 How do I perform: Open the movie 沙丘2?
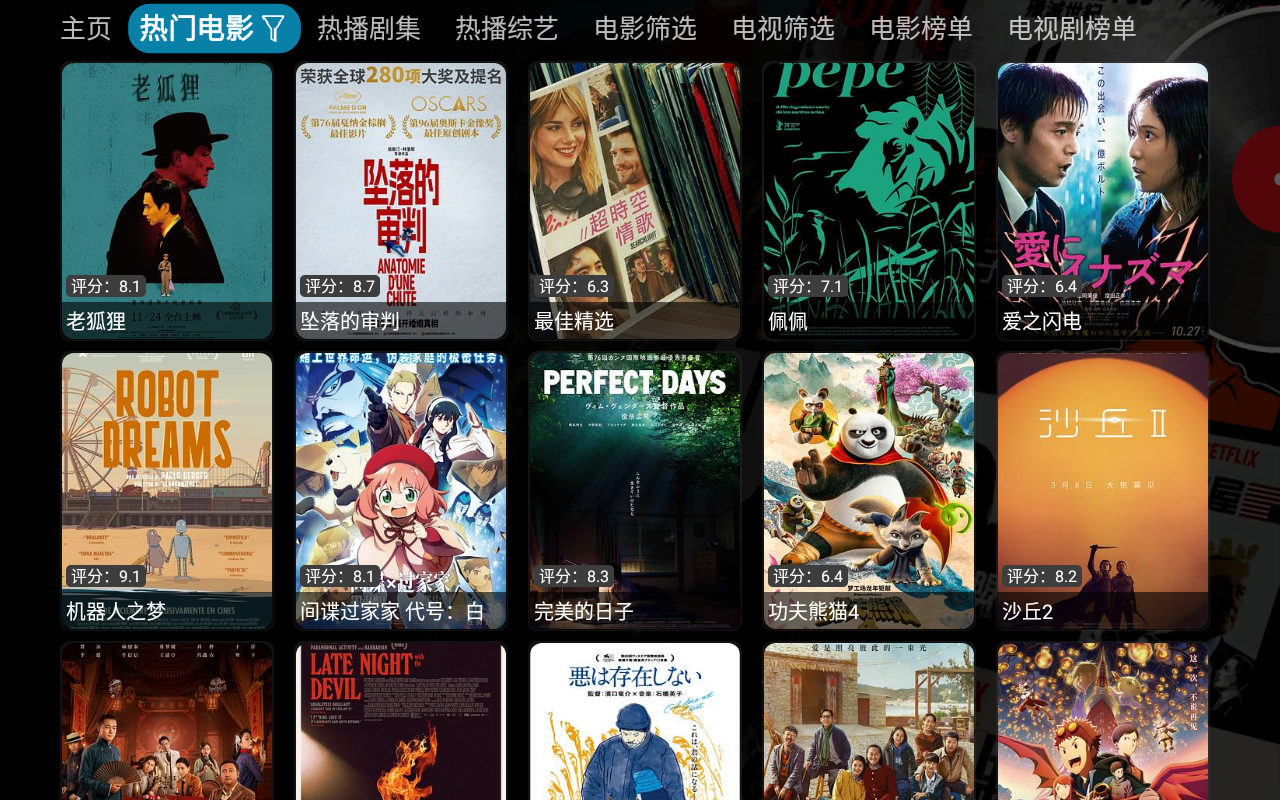point(1103,490)
